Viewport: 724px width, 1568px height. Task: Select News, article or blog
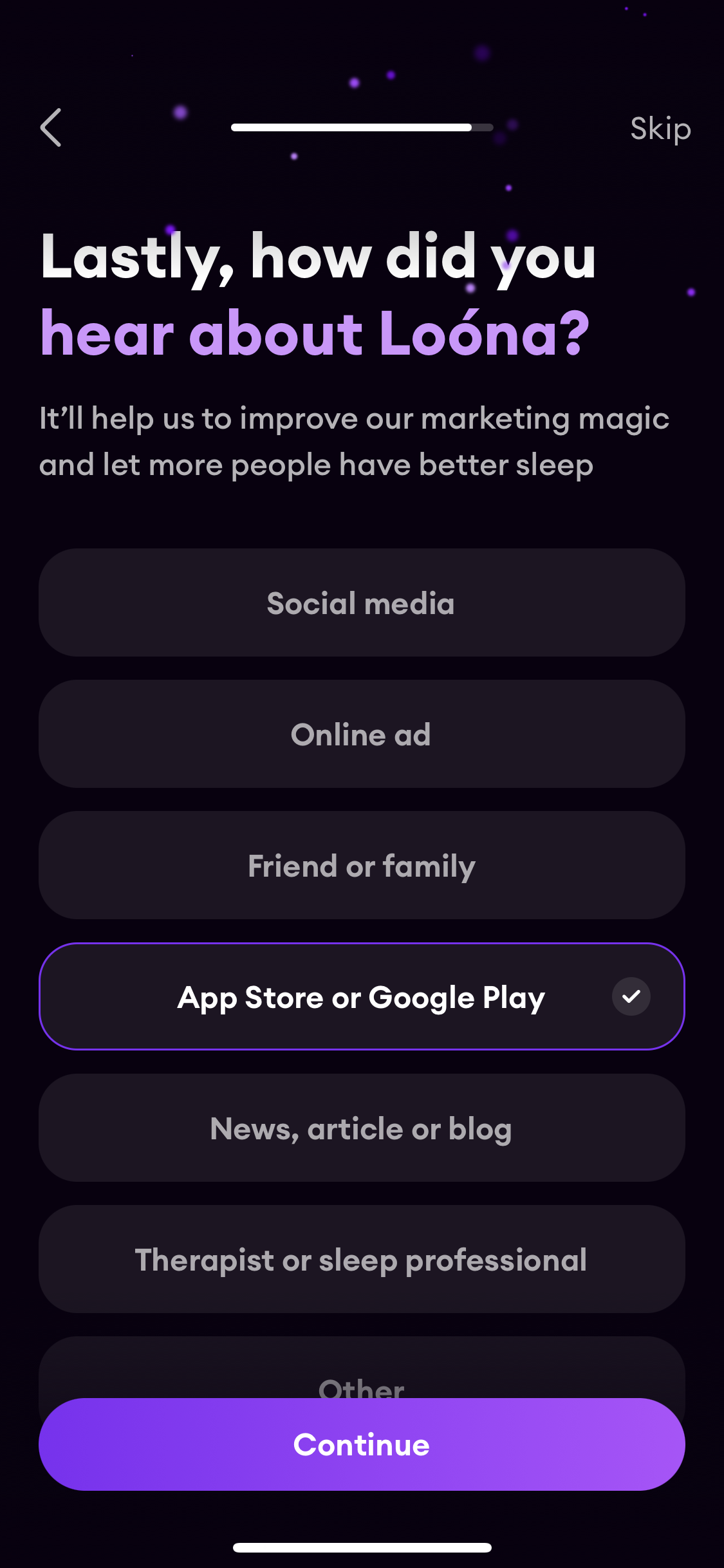pyautogui.click(x=362, y=1128)
